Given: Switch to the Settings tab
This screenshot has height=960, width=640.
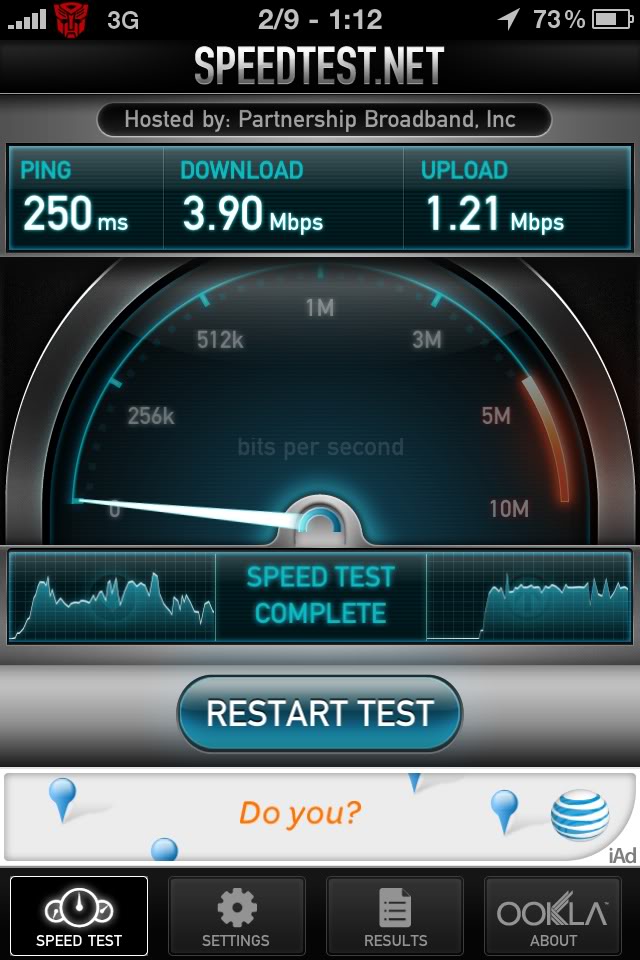Looking at the screenshot, I should (236, 916).
